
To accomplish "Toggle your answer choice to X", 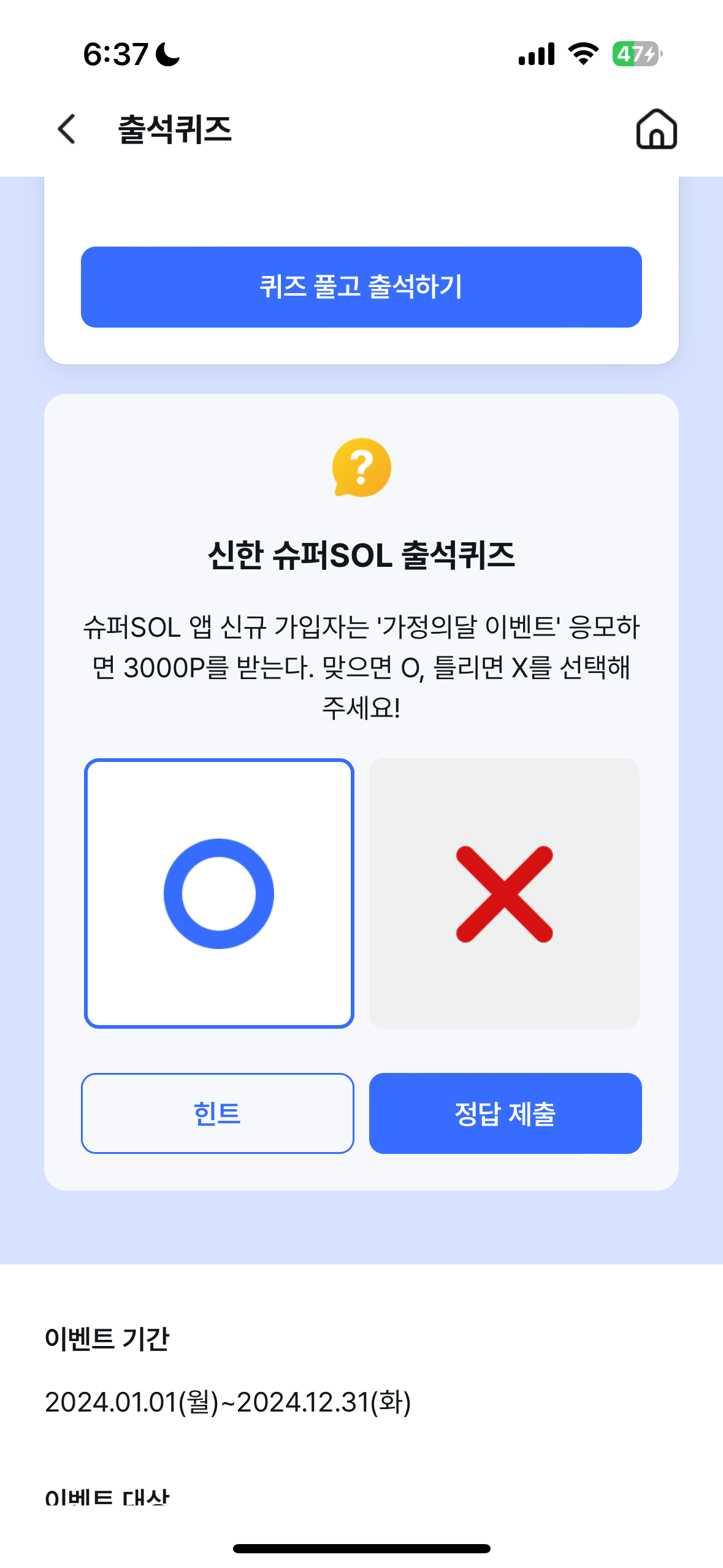I will click(504, 894).
